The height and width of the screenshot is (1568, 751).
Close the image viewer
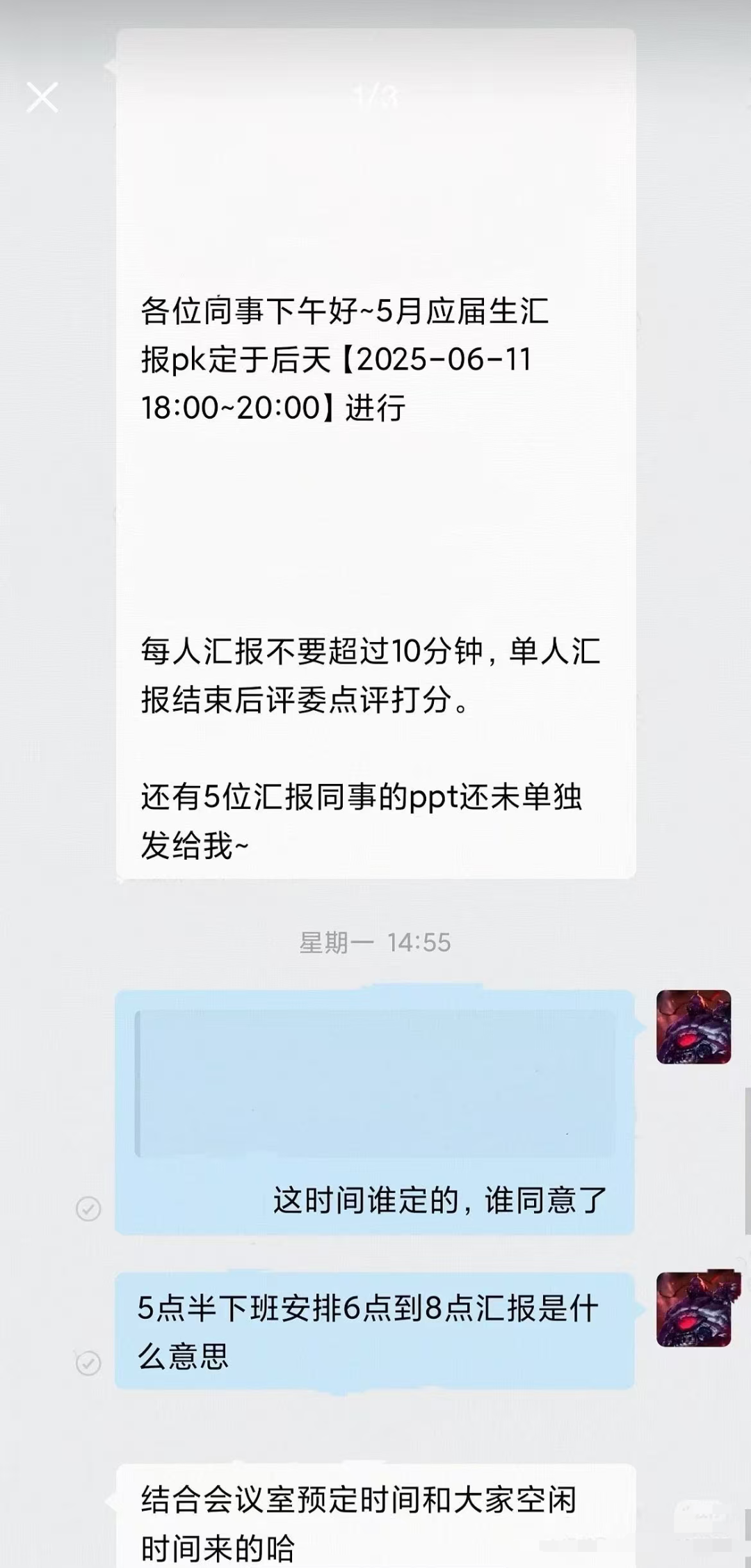tap(42, 97)
